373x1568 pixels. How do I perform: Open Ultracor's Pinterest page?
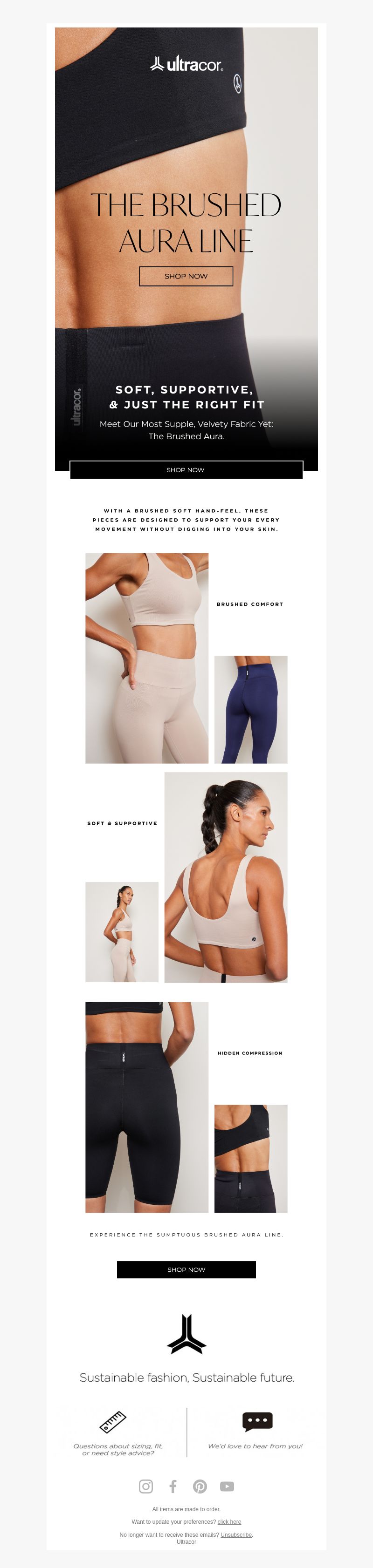point(200,1486)
